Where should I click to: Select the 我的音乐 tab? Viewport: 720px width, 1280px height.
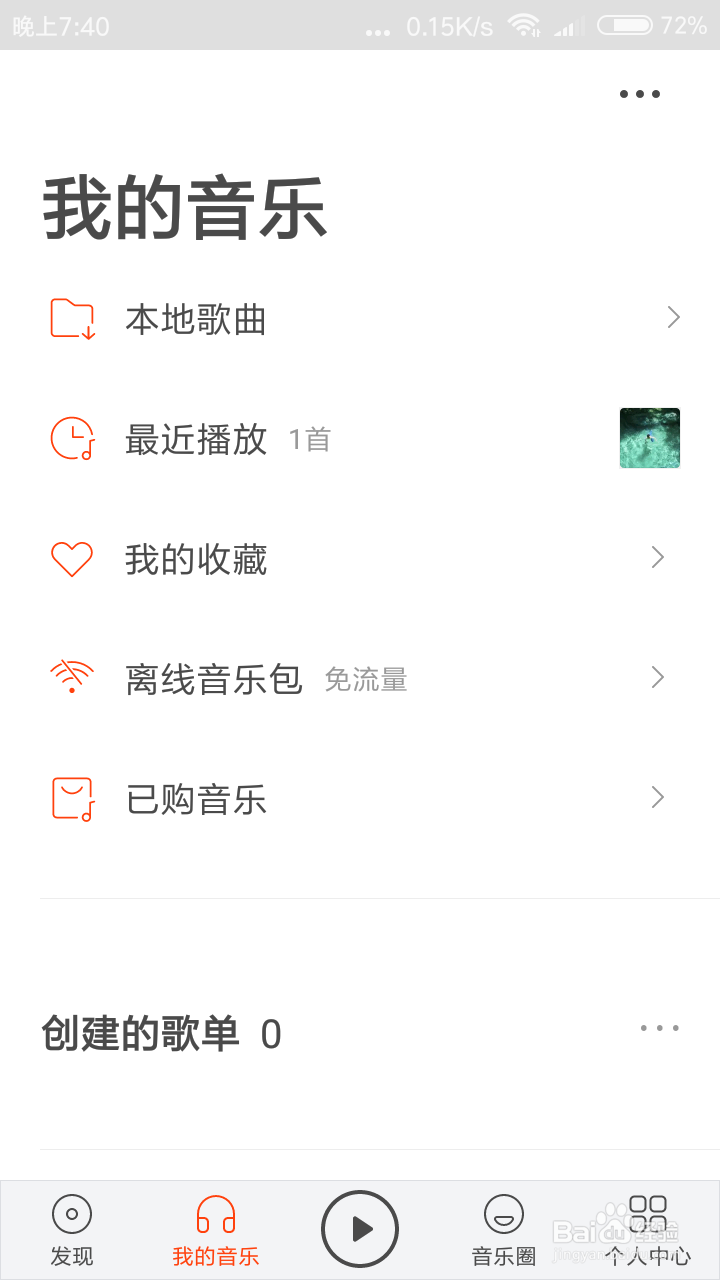click(x=215, y=1230)
